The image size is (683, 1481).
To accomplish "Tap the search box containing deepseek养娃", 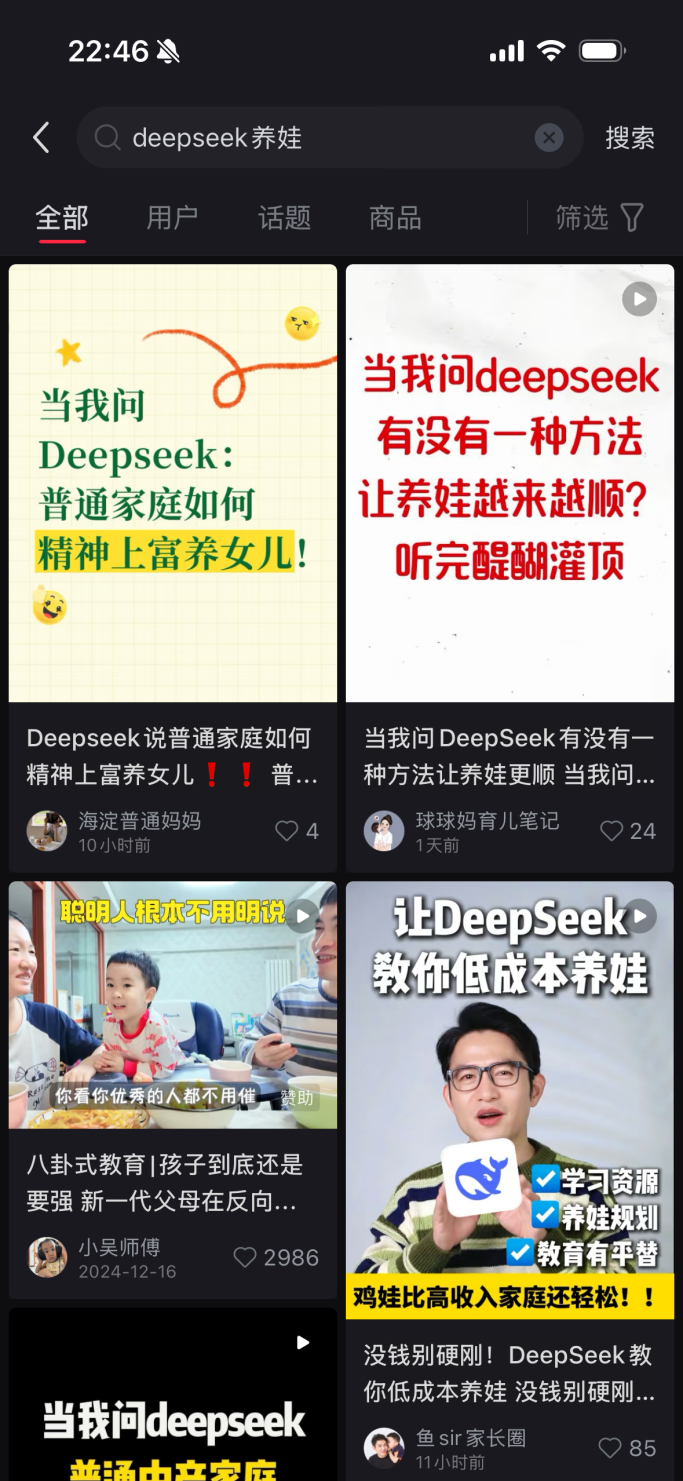I will [320, 138].
